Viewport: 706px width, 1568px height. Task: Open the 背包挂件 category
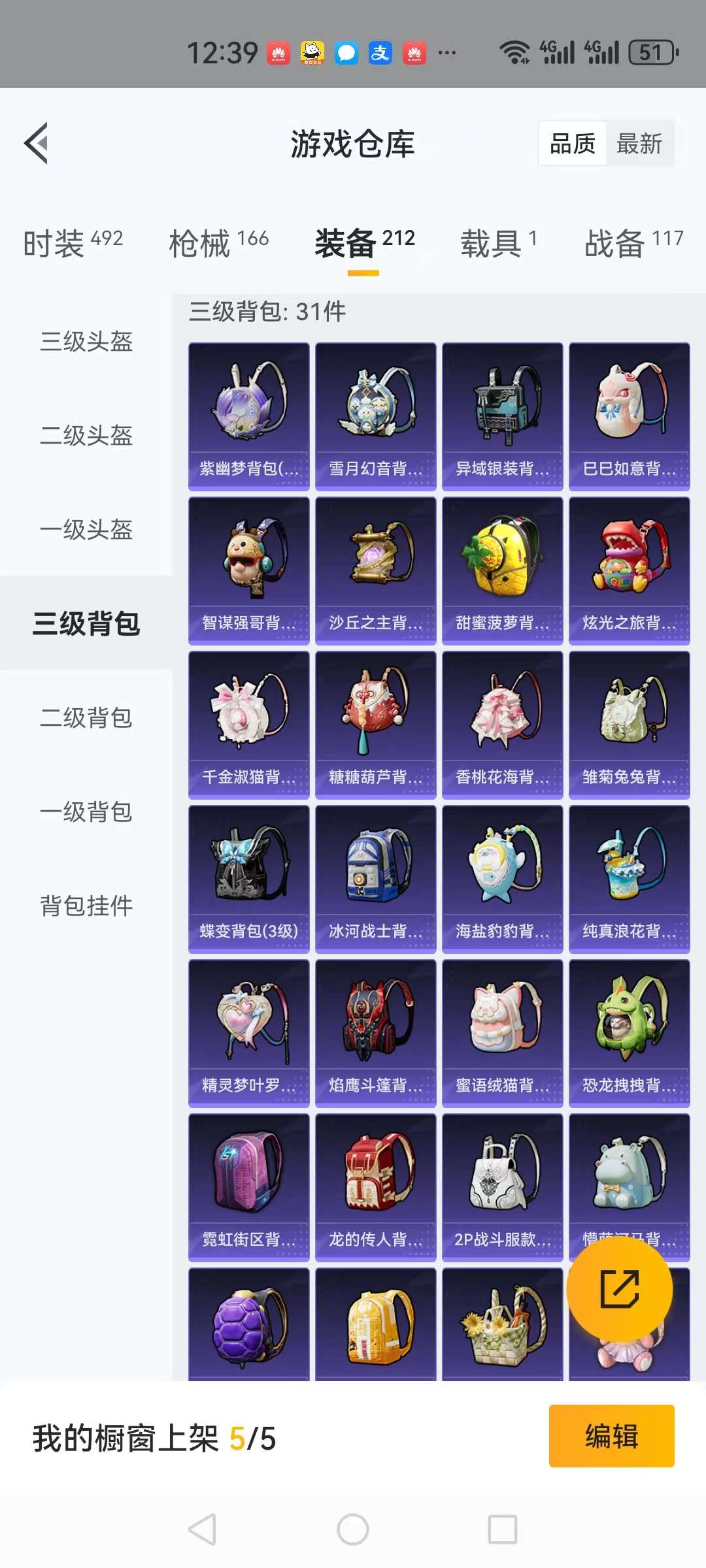(86, 906)
